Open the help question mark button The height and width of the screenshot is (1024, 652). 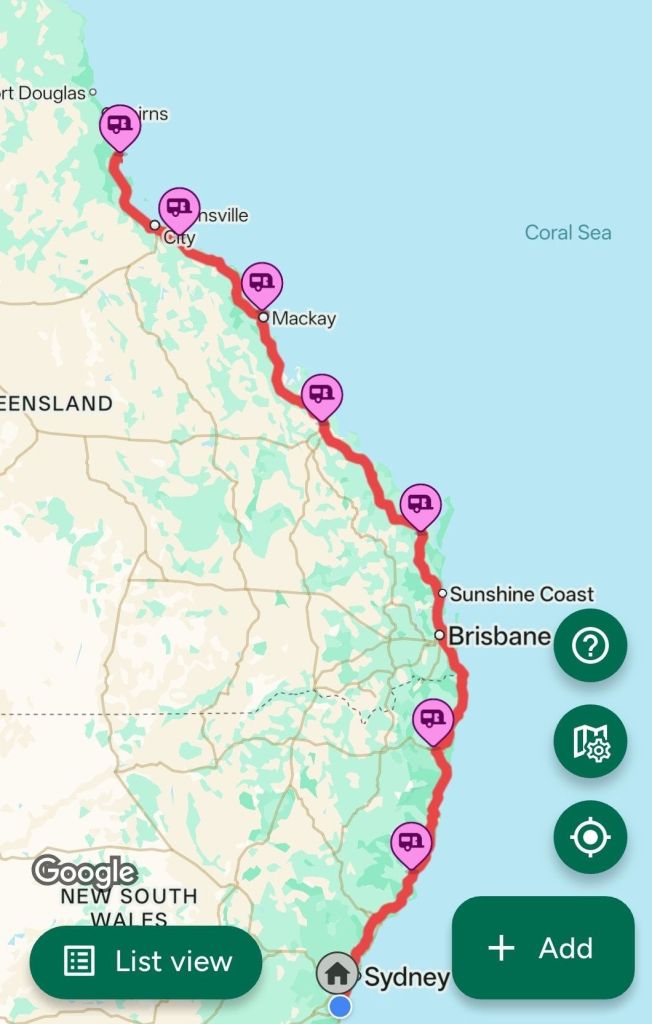[x=590, y=646]
